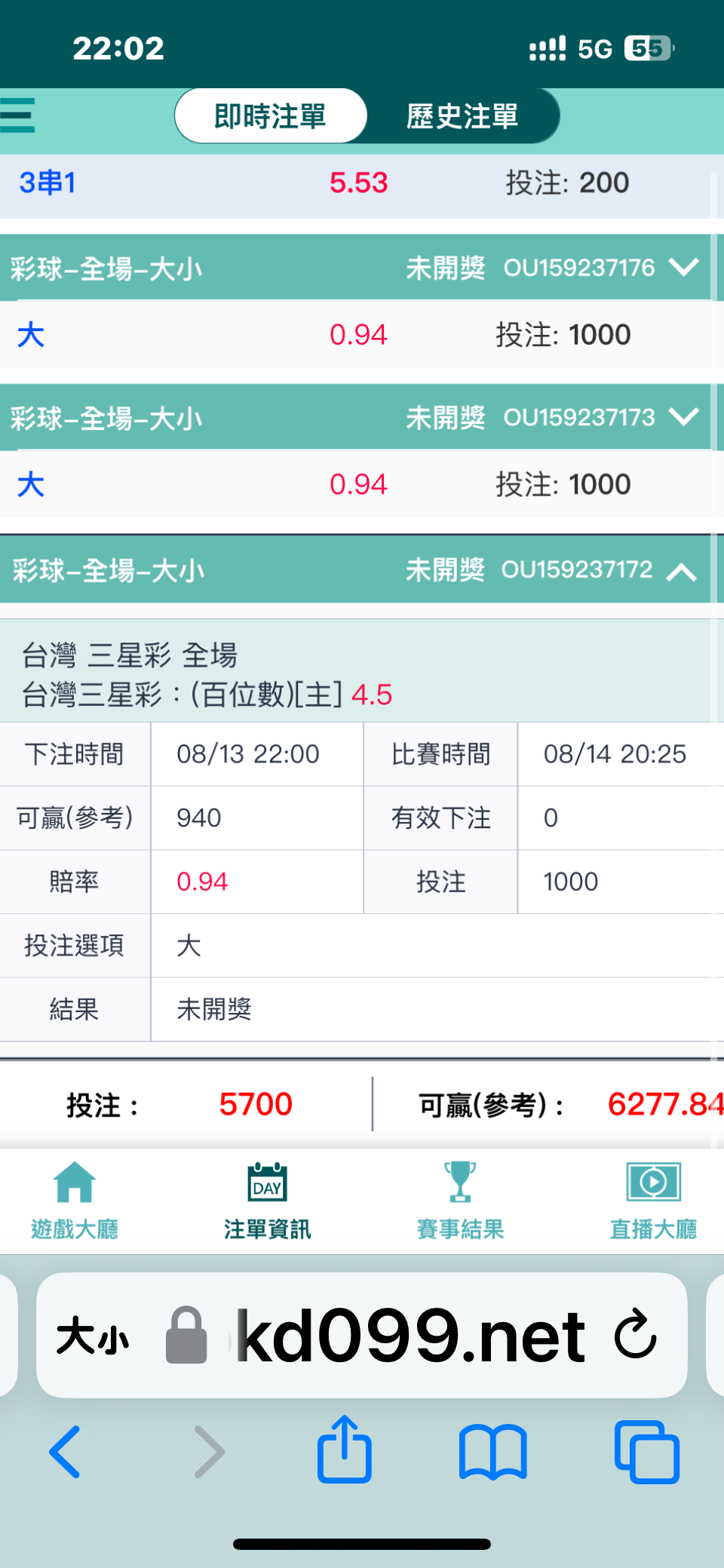The width and height of the screenshot is (724, 1568).
Task: Open the hamburger drawer menu
Action: pyautogui.click(x=17, y=115)
